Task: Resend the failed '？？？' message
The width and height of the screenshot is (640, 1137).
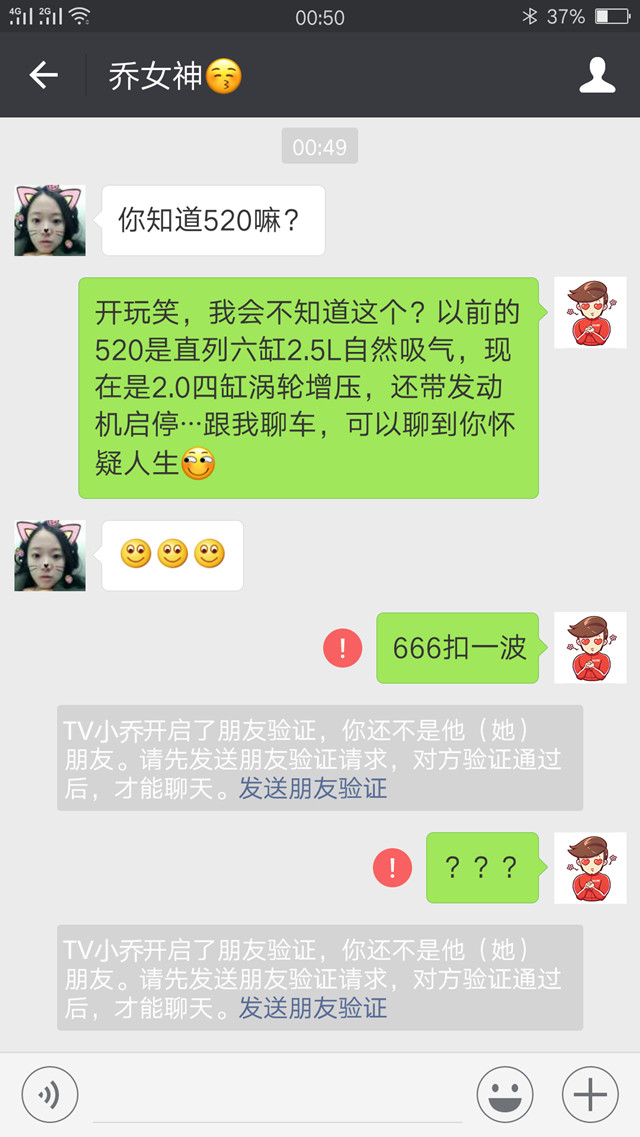Action: click(393, 867)
